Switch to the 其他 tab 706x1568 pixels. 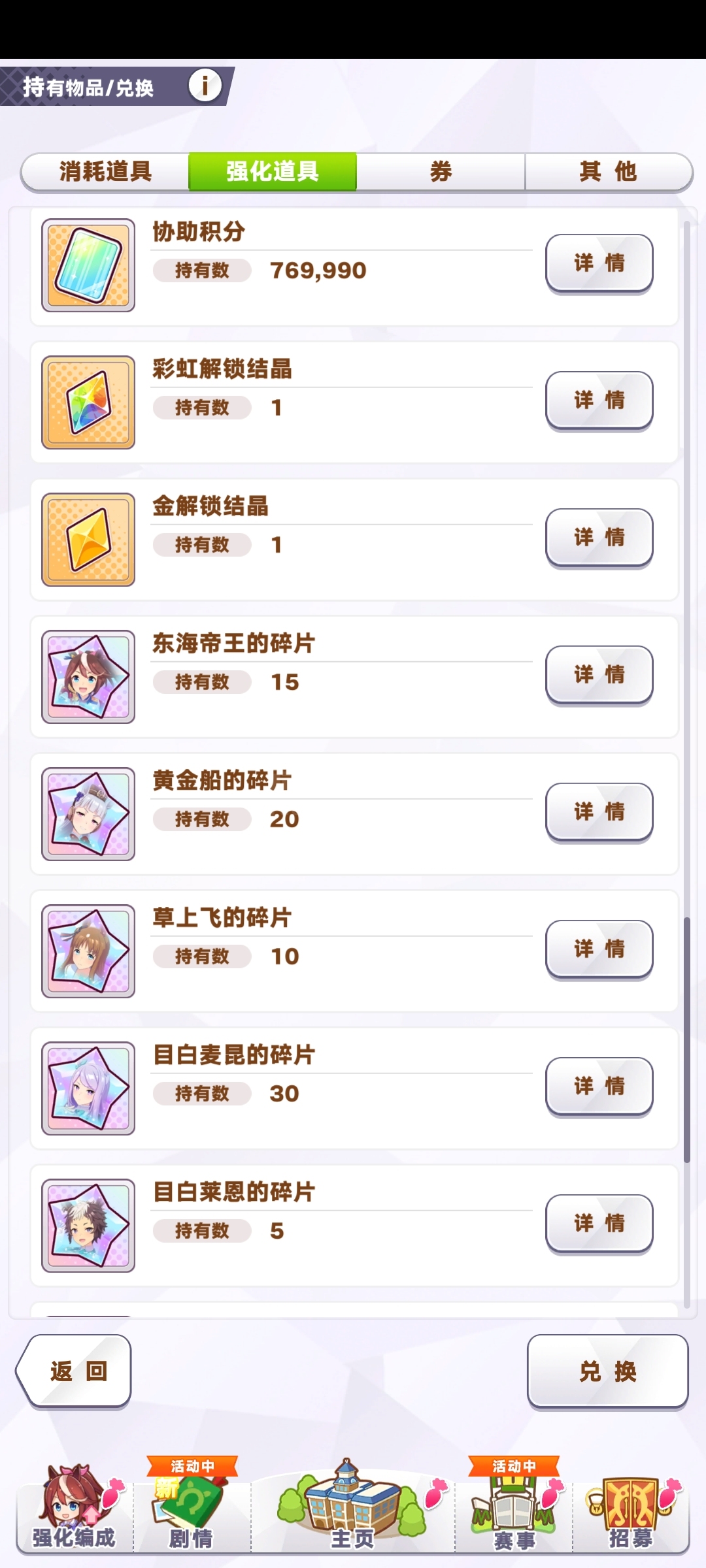click(608, 172)
